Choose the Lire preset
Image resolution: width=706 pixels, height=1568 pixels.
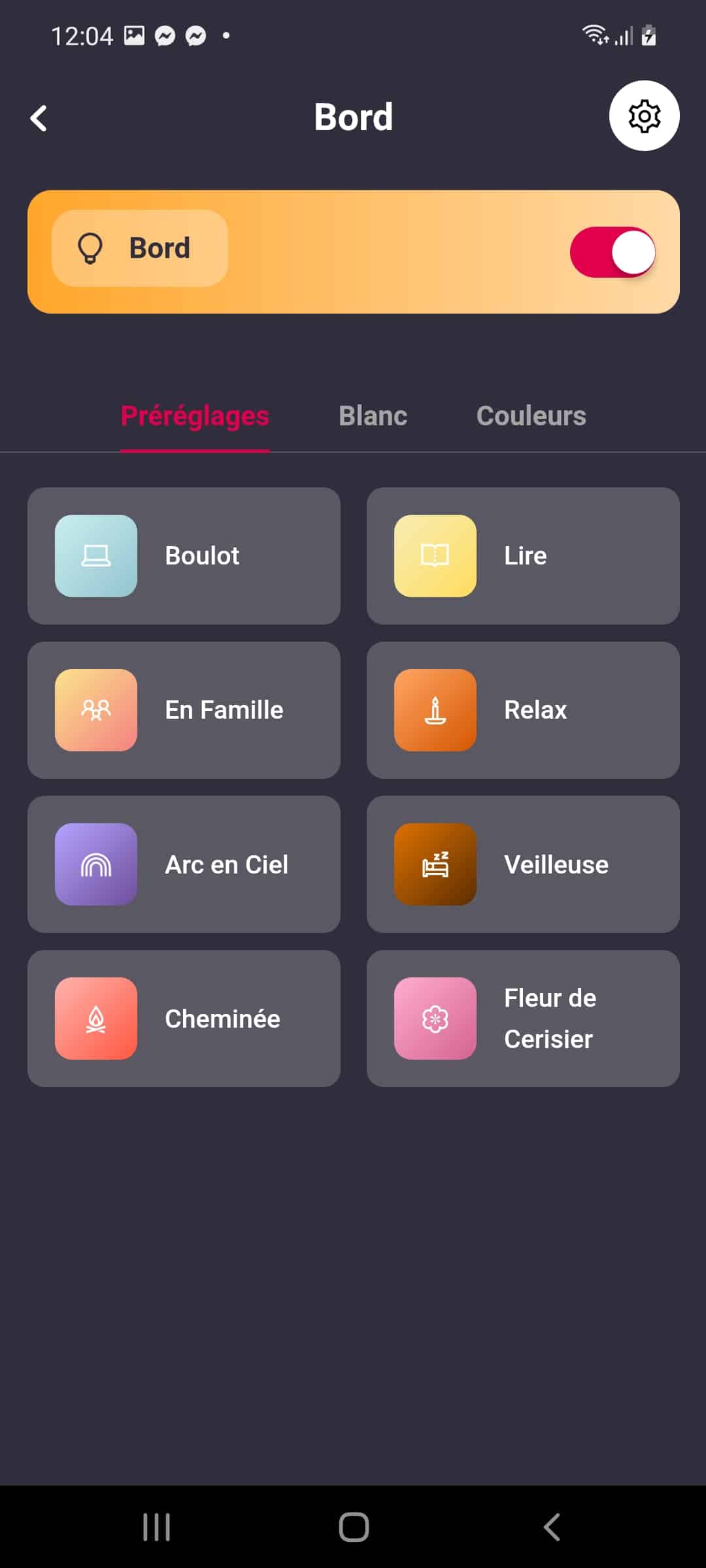pyautogui.click(x=523, y=556)
